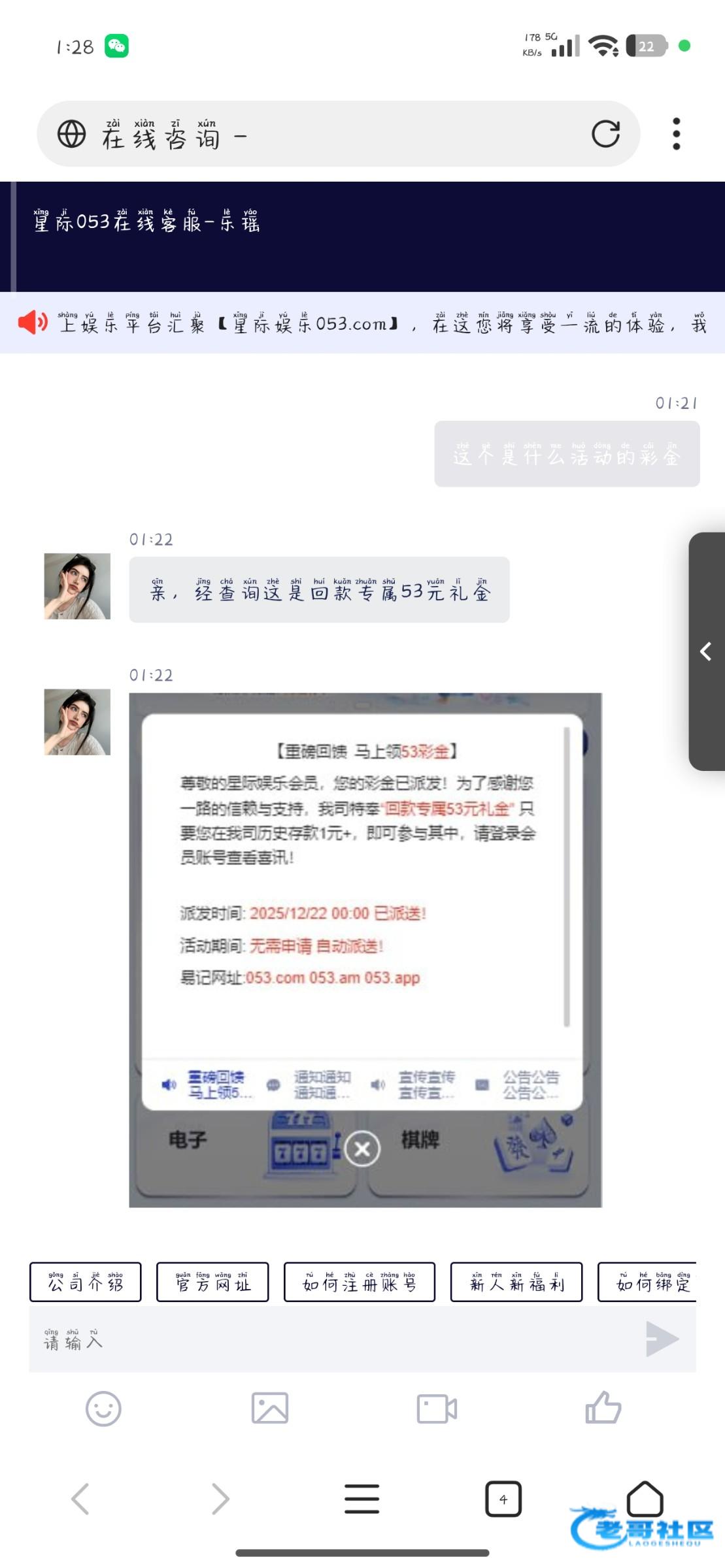Select the 公司介绍 quick reply chip
Image resolution: width=725 pixels, height=1568 pixels.
85,1282
